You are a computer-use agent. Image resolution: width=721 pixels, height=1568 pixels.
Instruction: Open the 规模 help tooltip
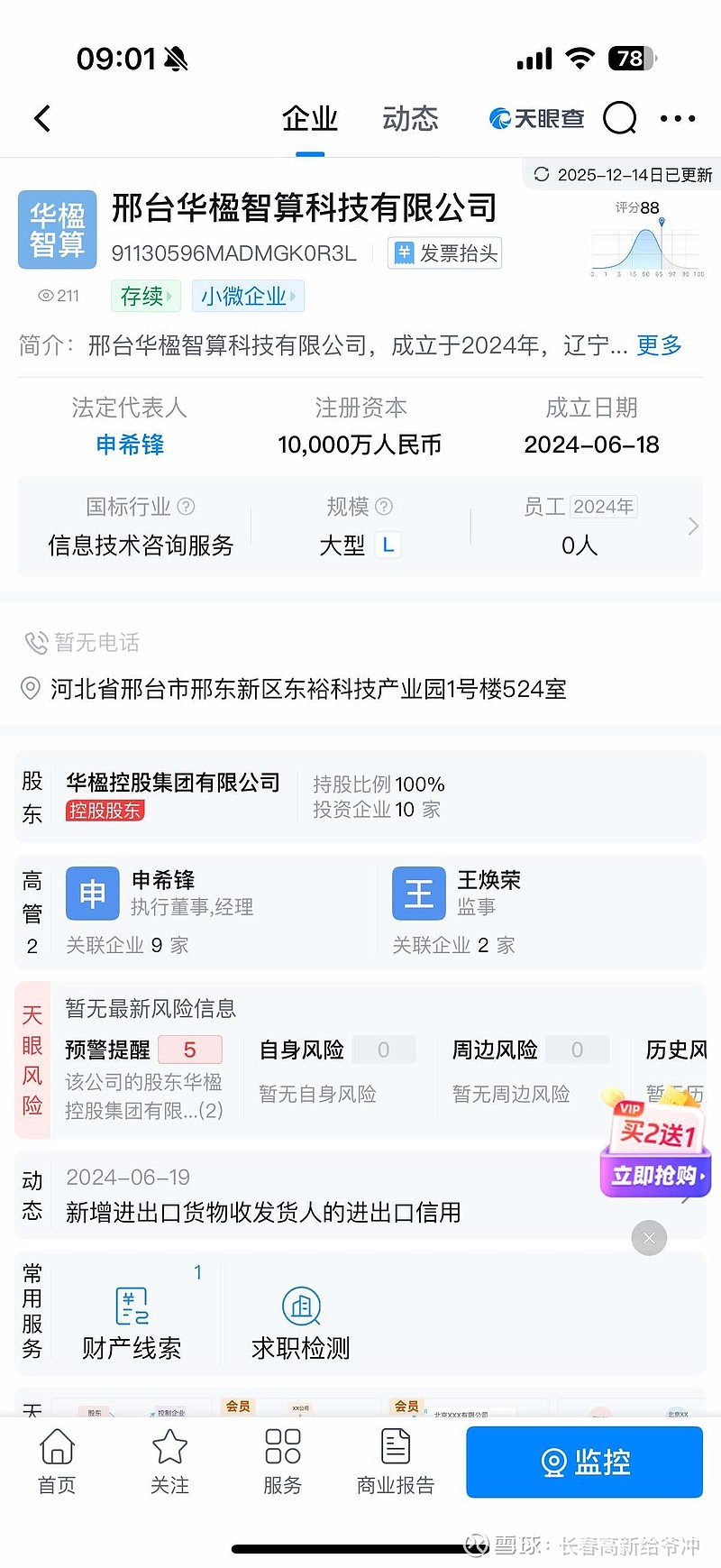[x=384, y=507]
